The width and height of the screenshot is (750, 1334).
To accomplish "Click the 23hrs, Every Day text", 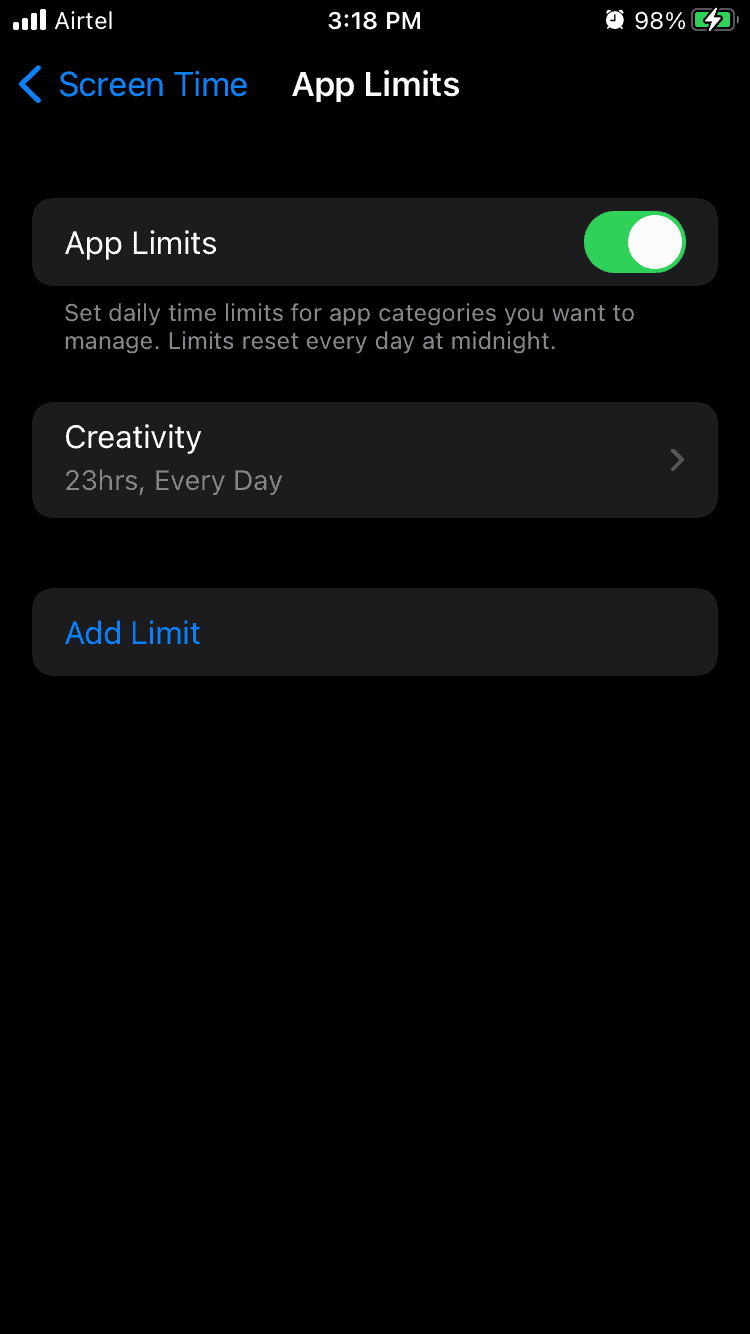I will 173,481.
